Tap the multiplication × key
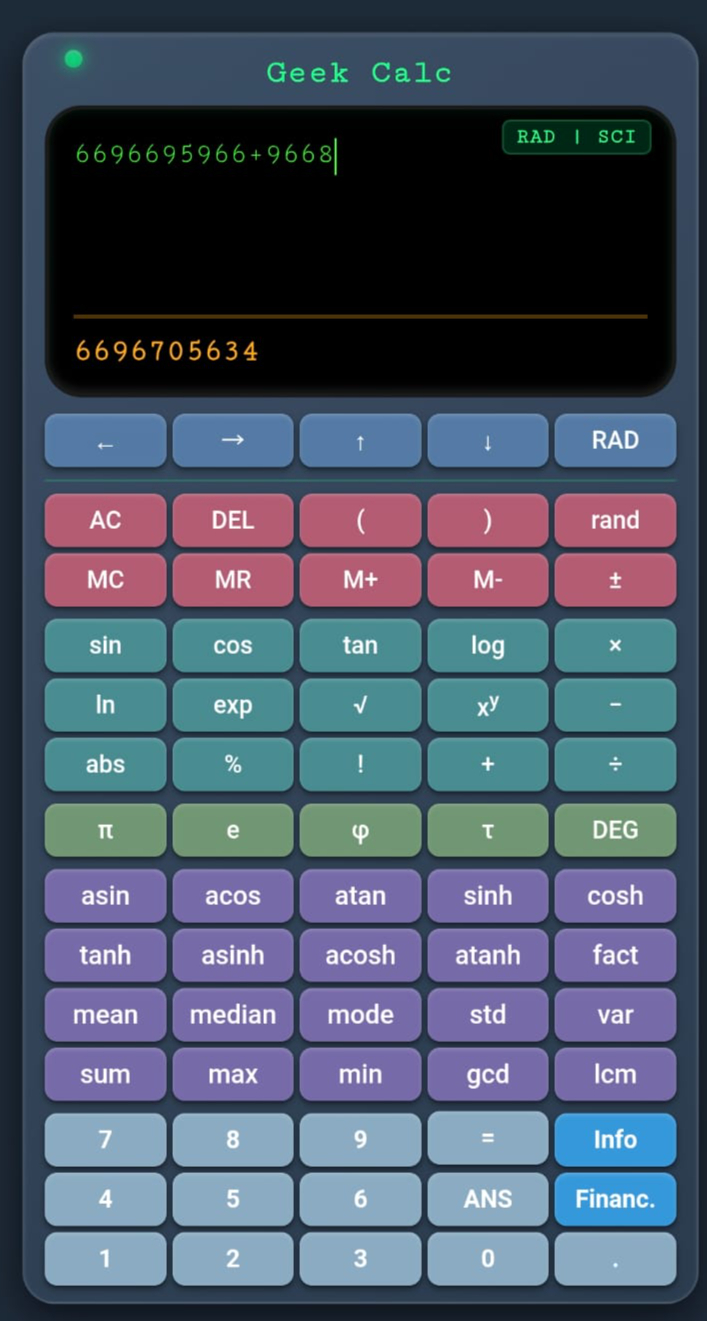The height and width of the screenshot is (1321, 707). pos(615,645)
